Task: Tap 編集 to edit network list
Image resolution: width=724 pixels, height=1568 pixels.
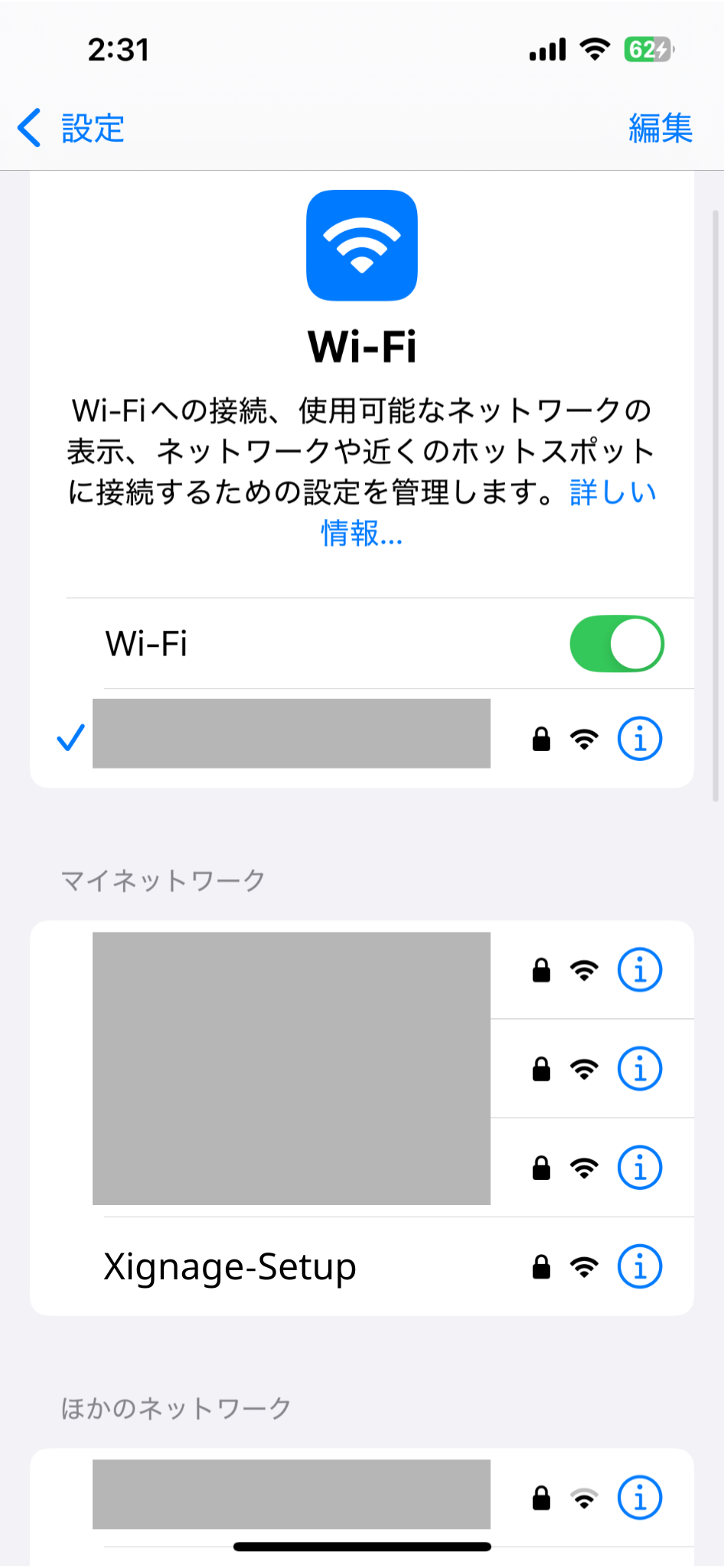Action: (x=660, y=127)
